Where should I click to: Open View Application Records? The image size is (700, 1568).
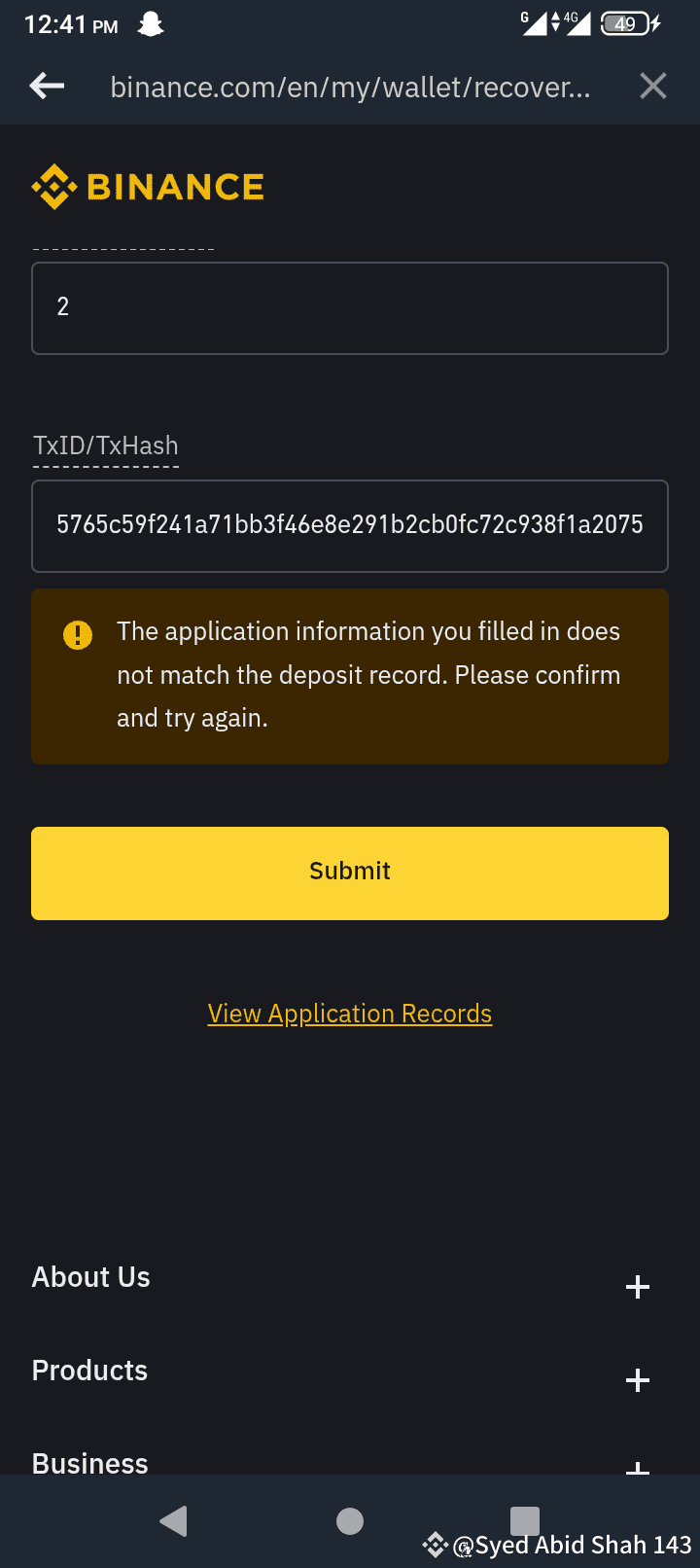[349, 1013]
